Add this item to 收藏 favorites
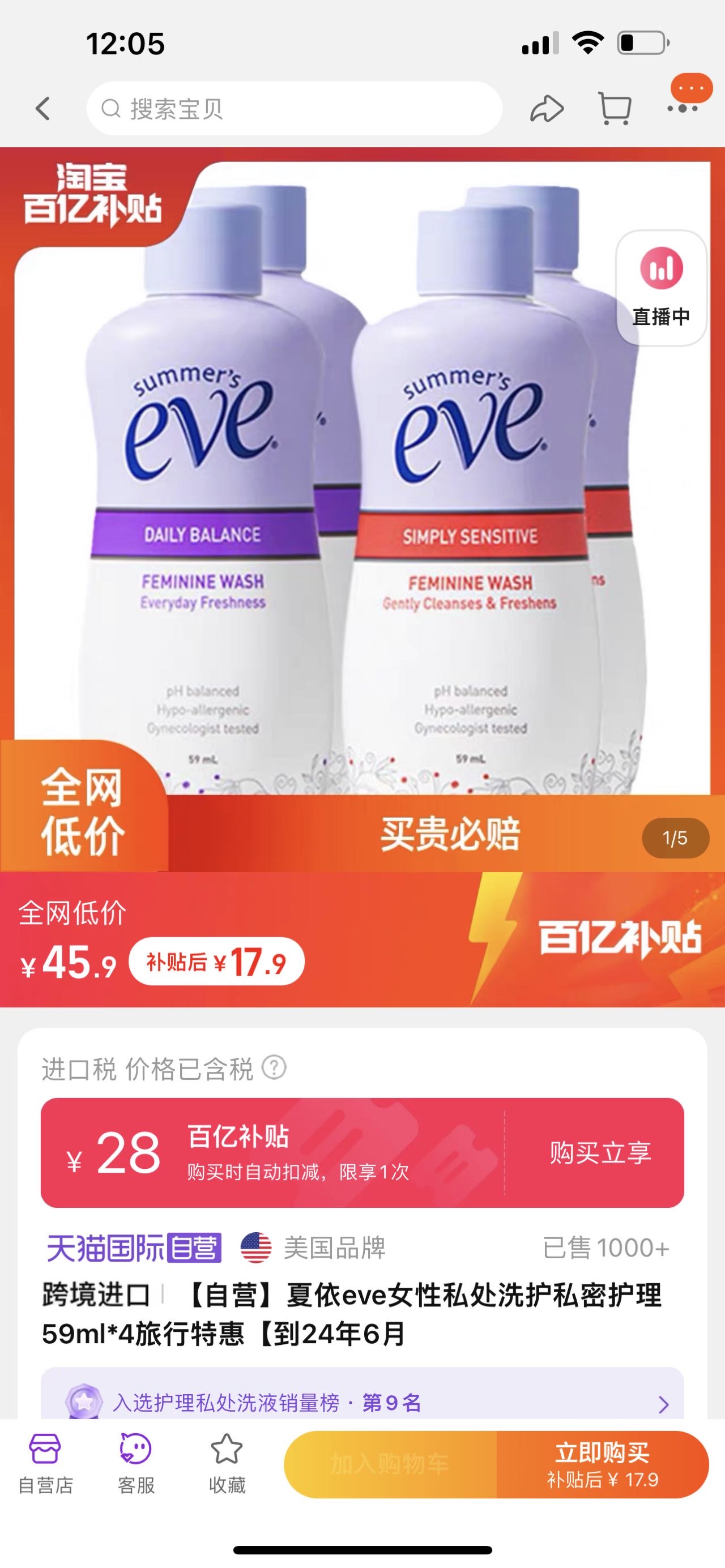This screenshot has height=1568, width=725. click(227, 1464)
